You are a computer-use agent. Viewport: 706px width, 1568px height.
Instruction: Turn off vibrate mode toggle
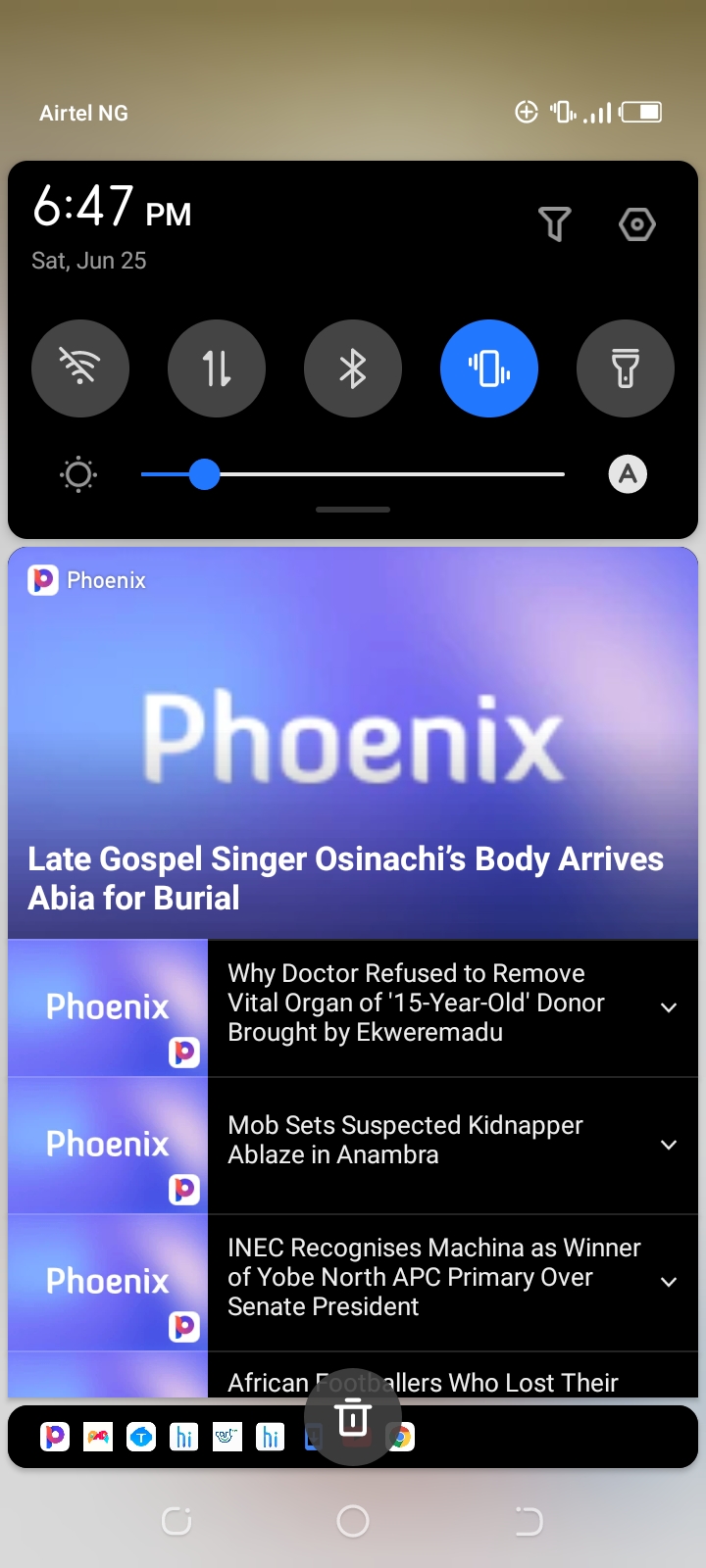point(489,368)
